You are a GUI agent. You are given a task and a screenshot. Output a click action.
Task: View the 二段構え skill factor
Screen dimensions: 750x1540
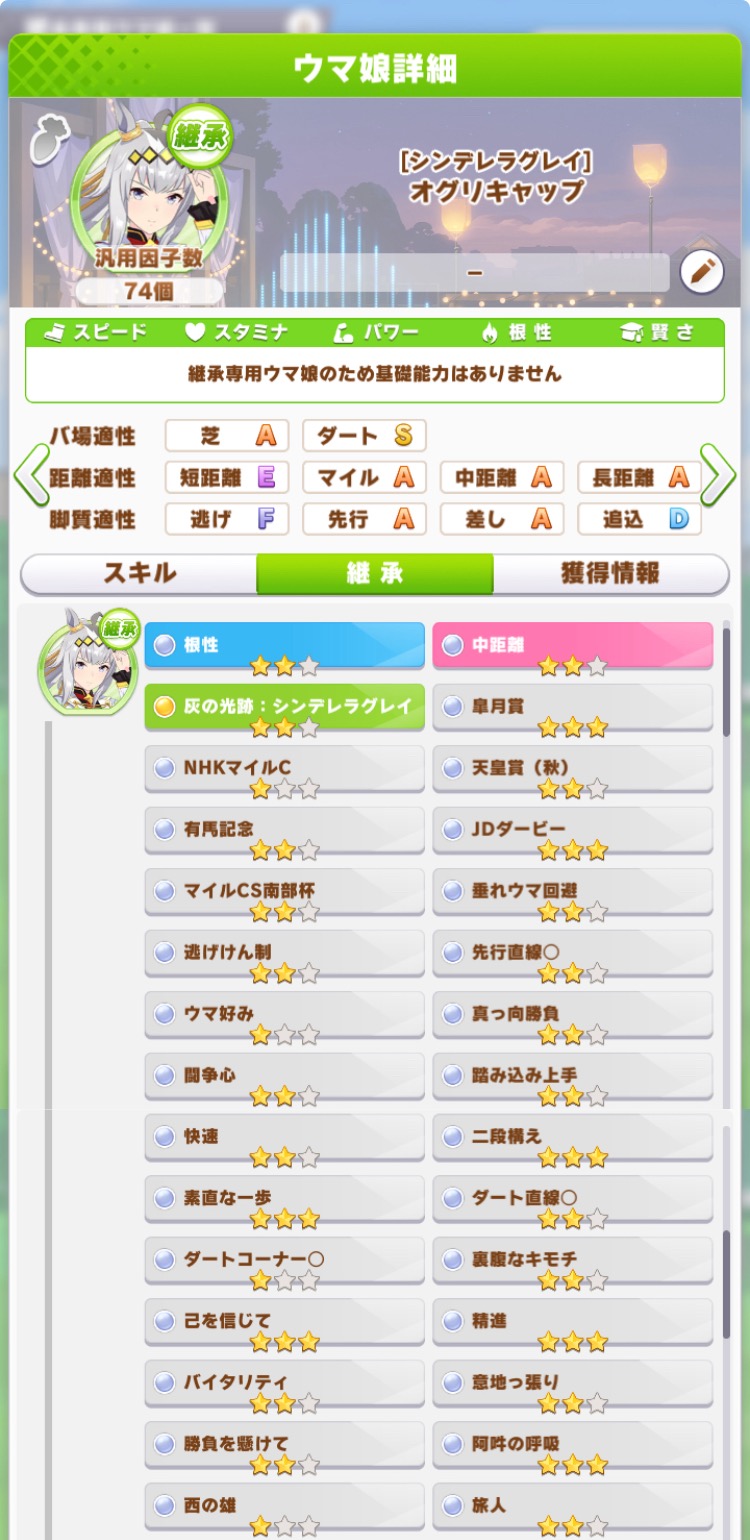coord(572,1137)
